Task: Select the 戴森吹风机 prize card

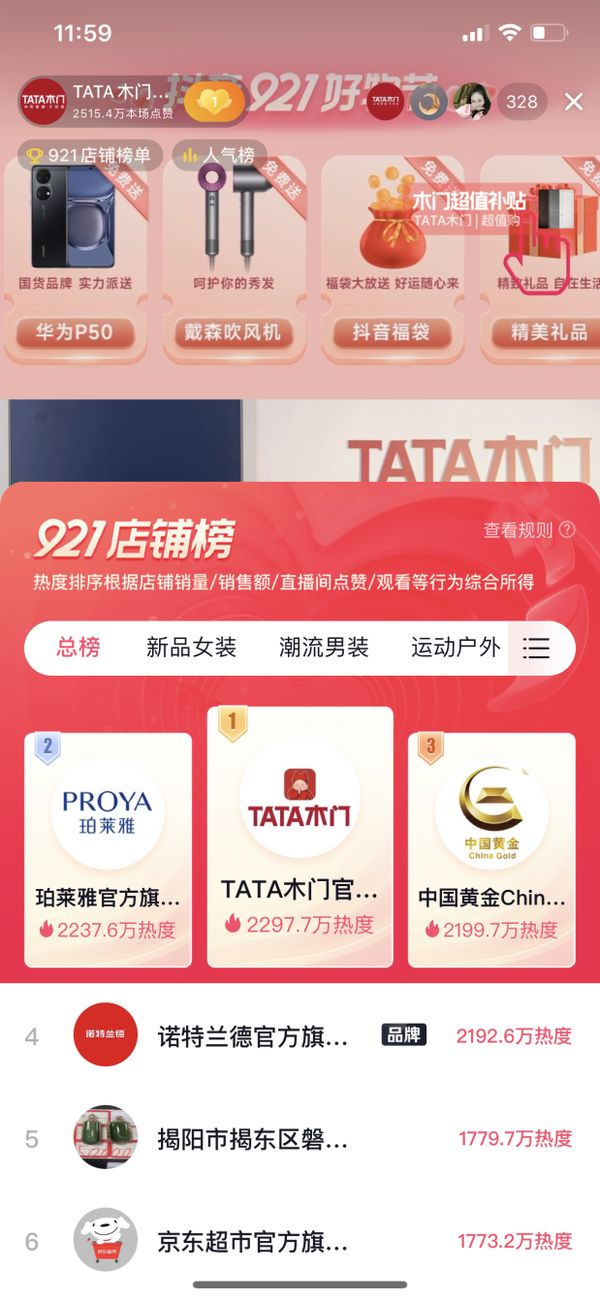Action: click(x=232, y=261)
